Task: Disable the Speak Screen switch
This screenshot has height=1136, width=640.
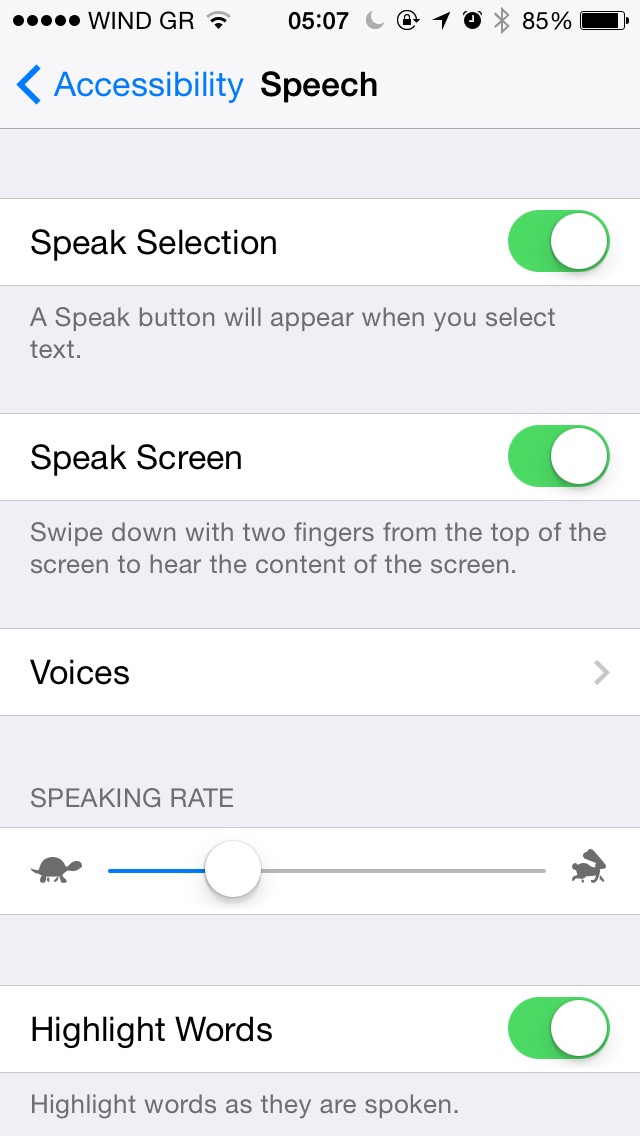Action: click(x=558, y=457)
